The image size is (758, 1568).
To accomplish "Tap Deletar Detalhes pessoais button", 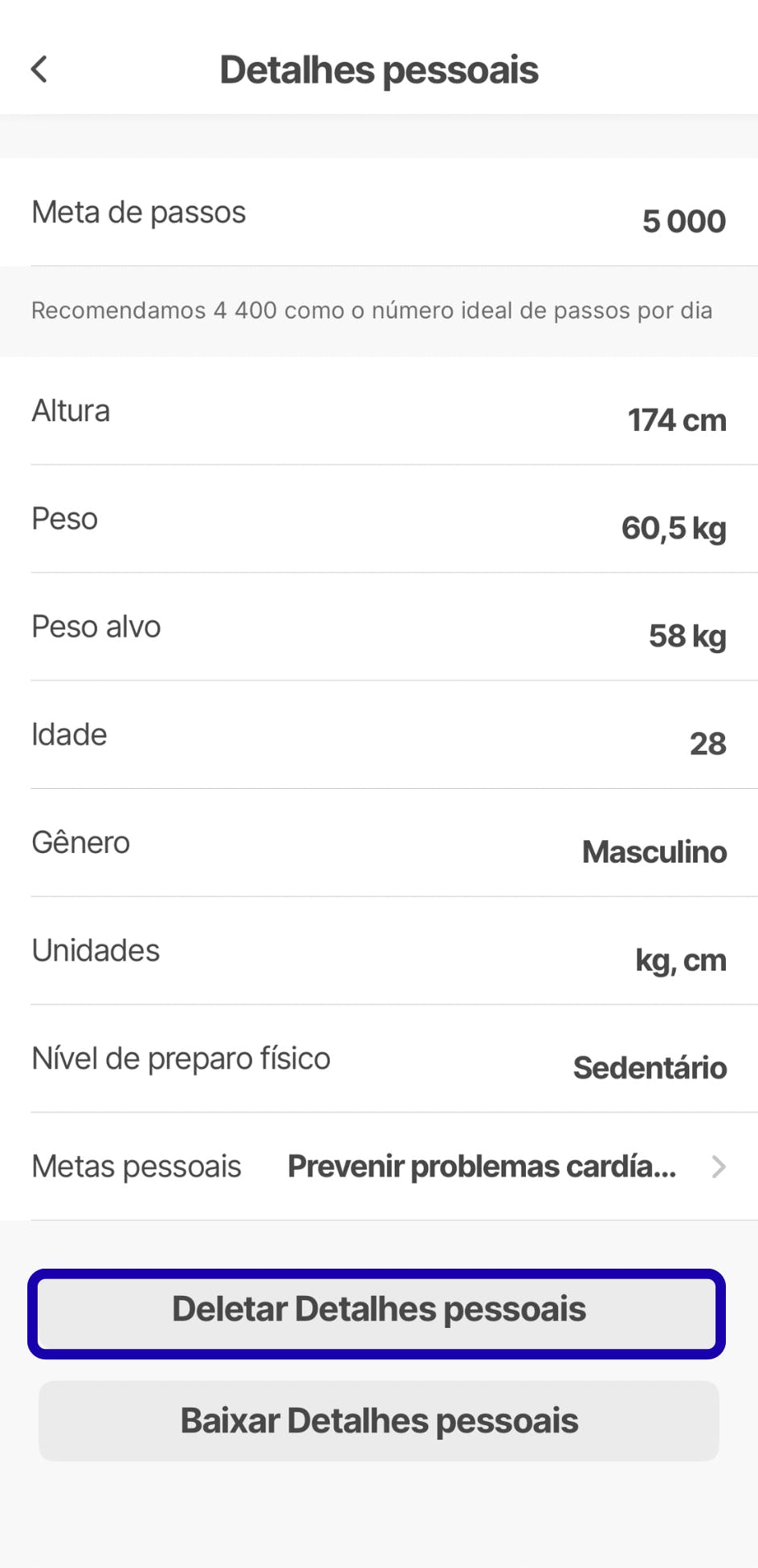I will pos(377,1314).
